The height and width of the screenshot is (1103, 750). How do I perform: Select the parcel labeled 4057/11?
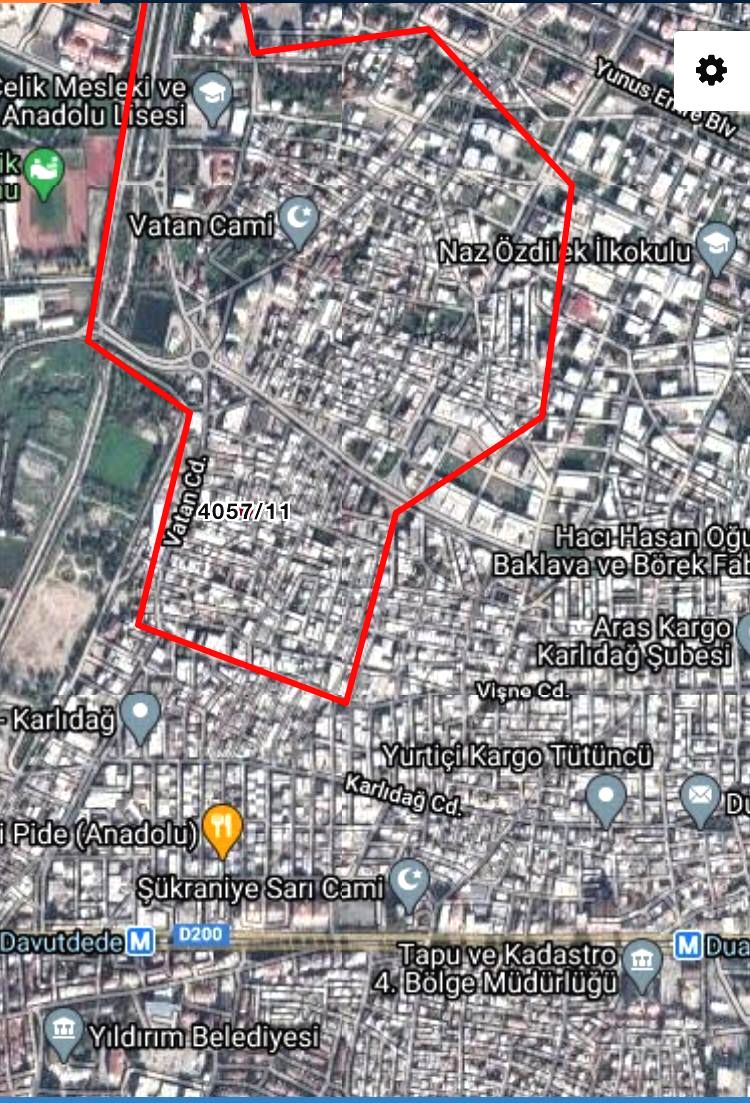coord(245,512)
